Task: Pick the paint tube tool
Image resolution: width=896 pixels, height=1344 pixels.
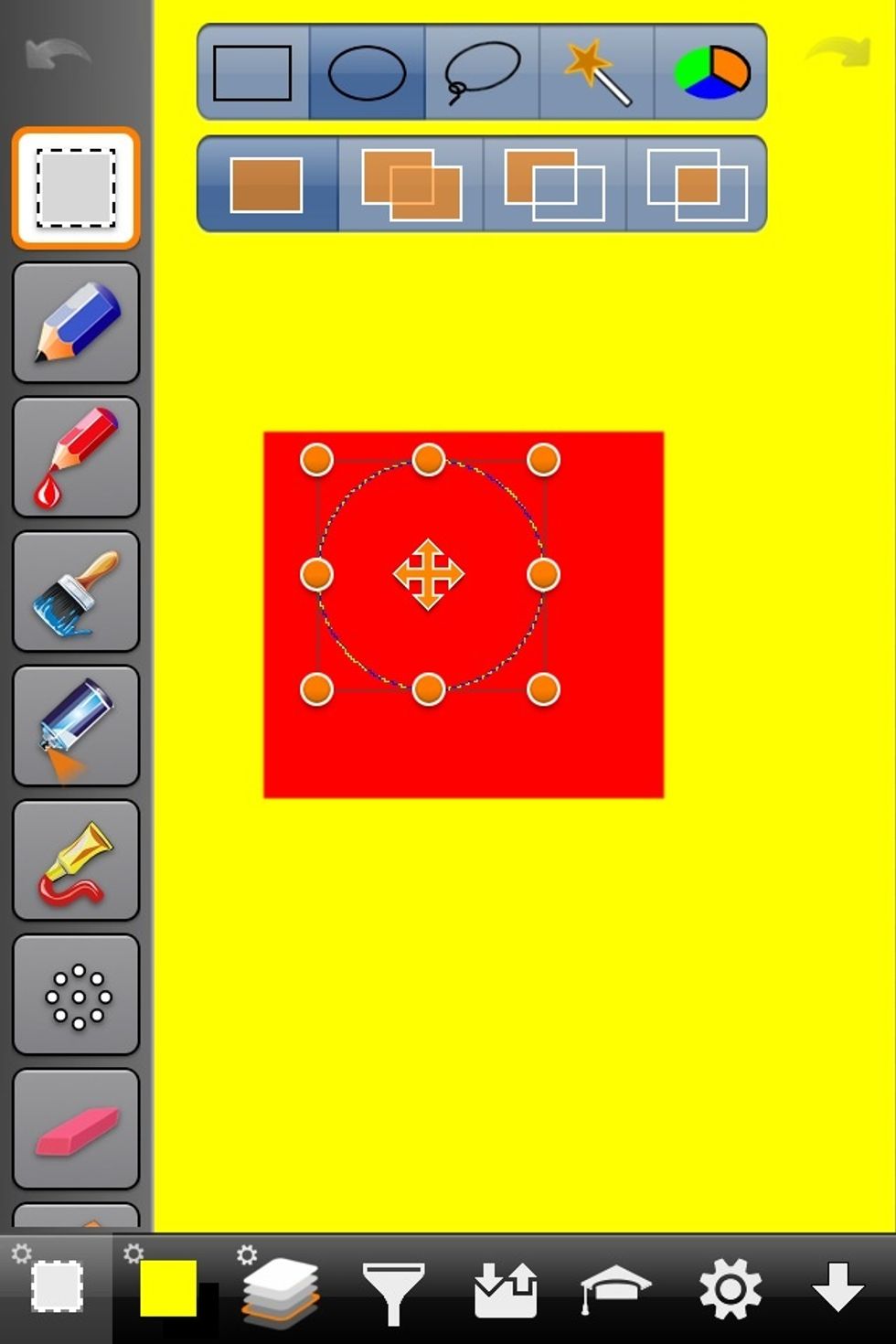Action: coord(76,860)
